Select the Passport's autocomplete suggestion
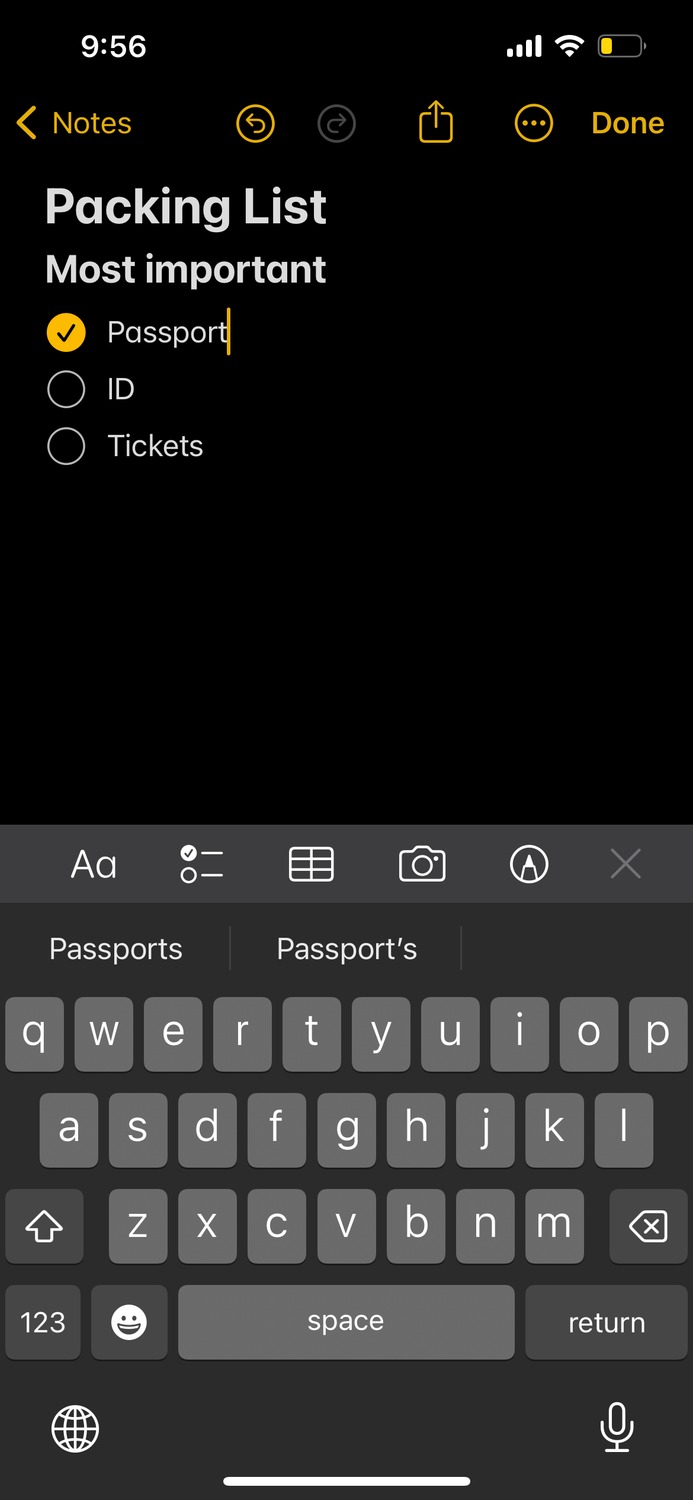This screenshot has width=693, height=1500. tap(347, 949)
